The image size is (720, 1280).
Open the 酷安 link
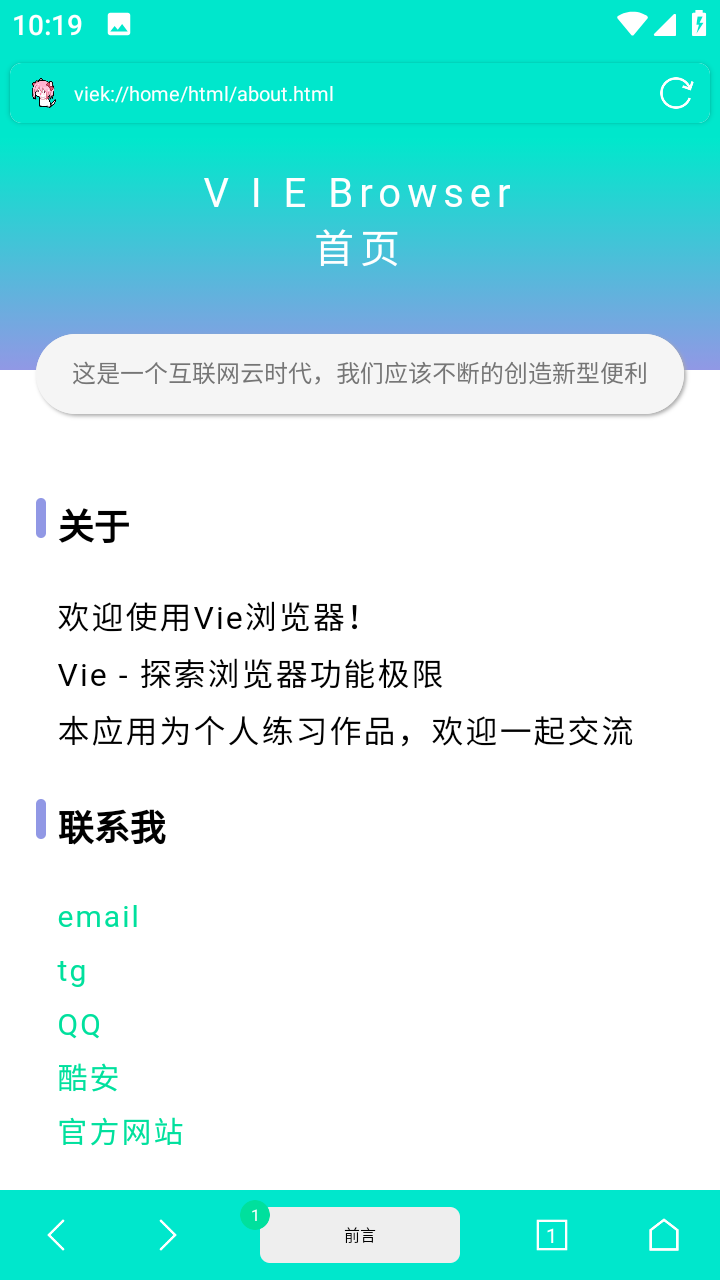coord(88,1078)
